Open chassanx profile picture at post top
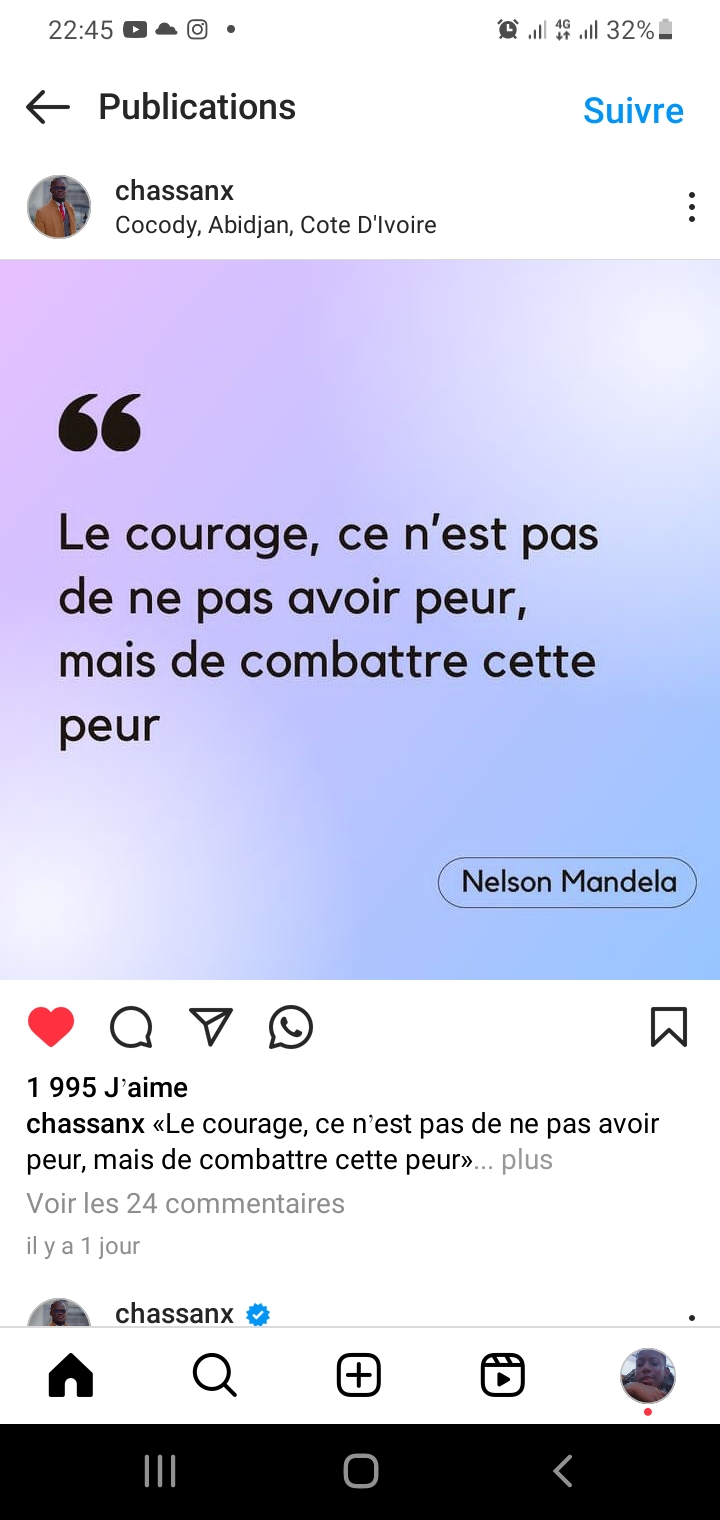Image resolution: width=720 pixels, height=1520 pixels. 58,207
